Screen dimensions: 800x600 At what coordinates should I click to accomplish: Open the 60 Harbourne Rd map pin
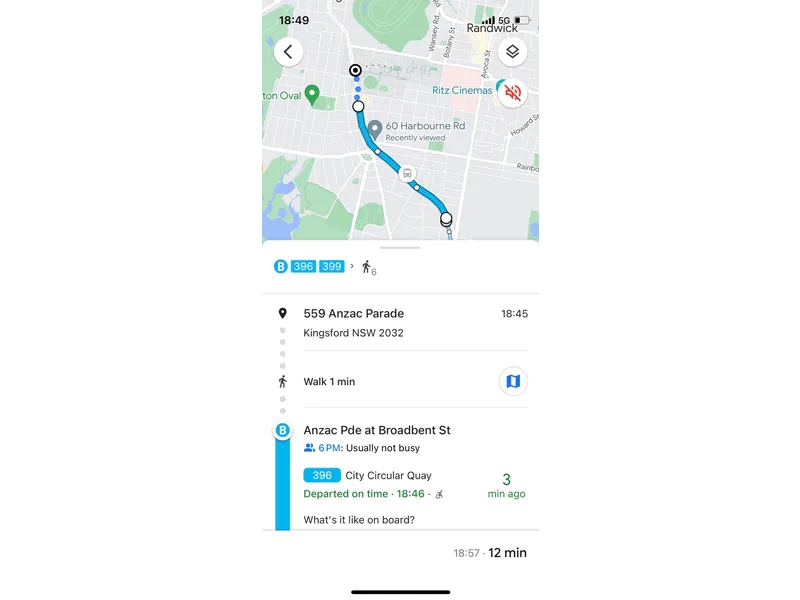click(375, 129)
